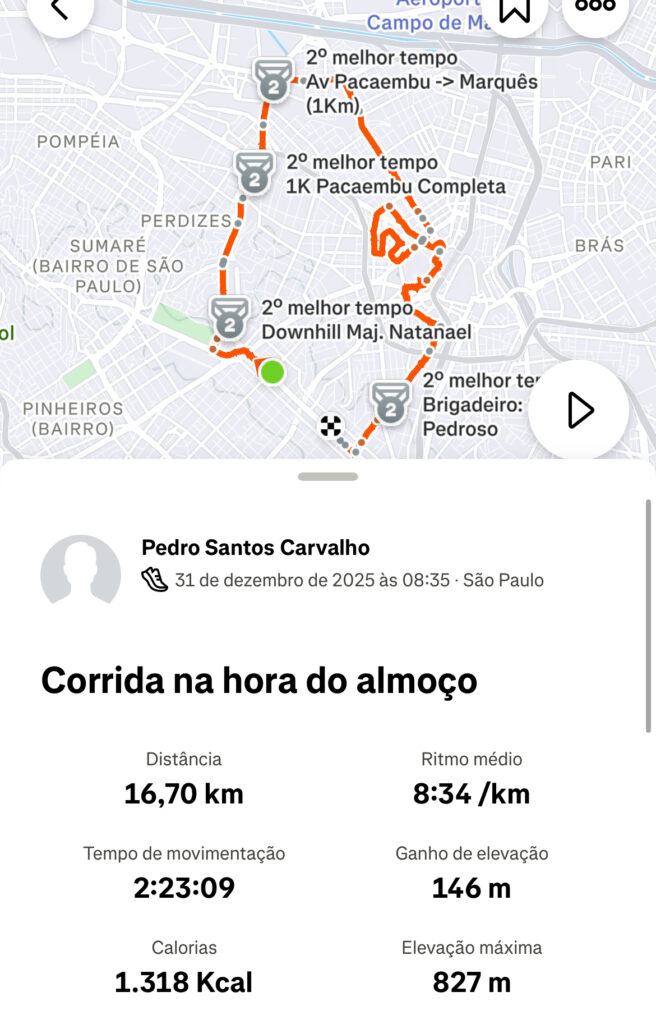Tap the sheet drag handle above the details
656x1024 pixels.
[327, 476]
